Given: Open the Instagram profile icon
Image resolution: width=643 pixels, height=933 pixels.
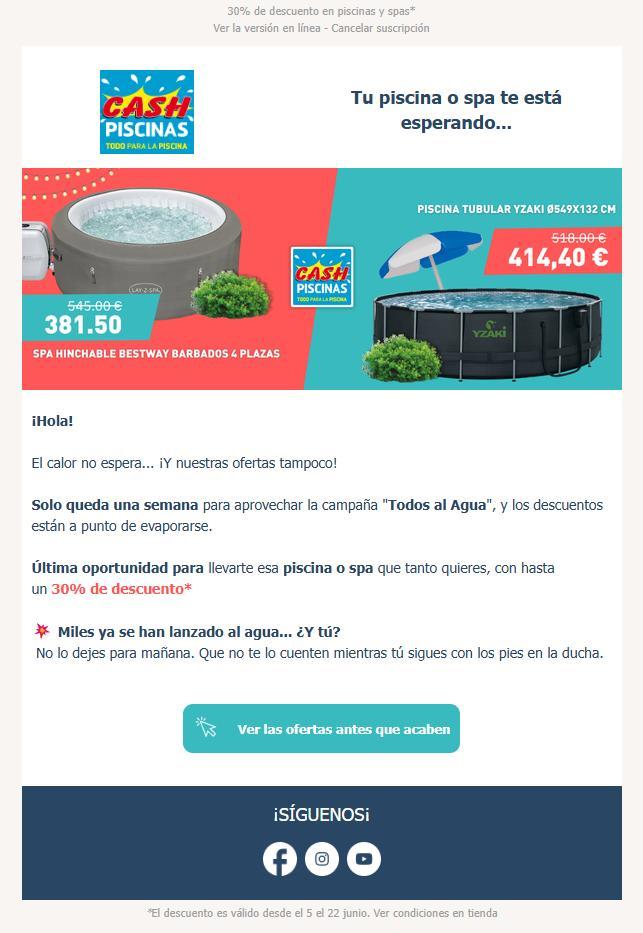Looking at the screenshot, I should tap(322, 859).
